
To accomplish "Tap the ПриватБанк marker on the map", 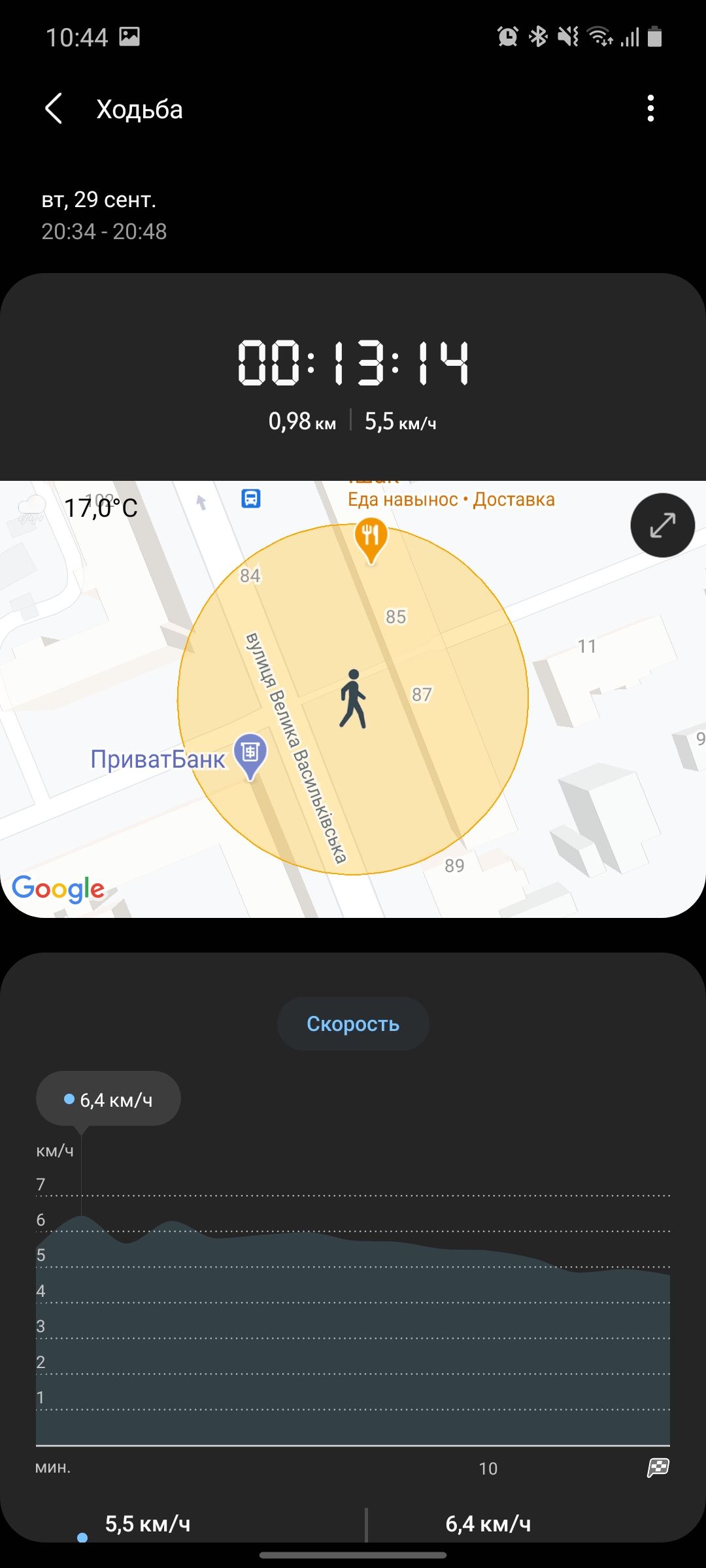I will click(250, 754).
